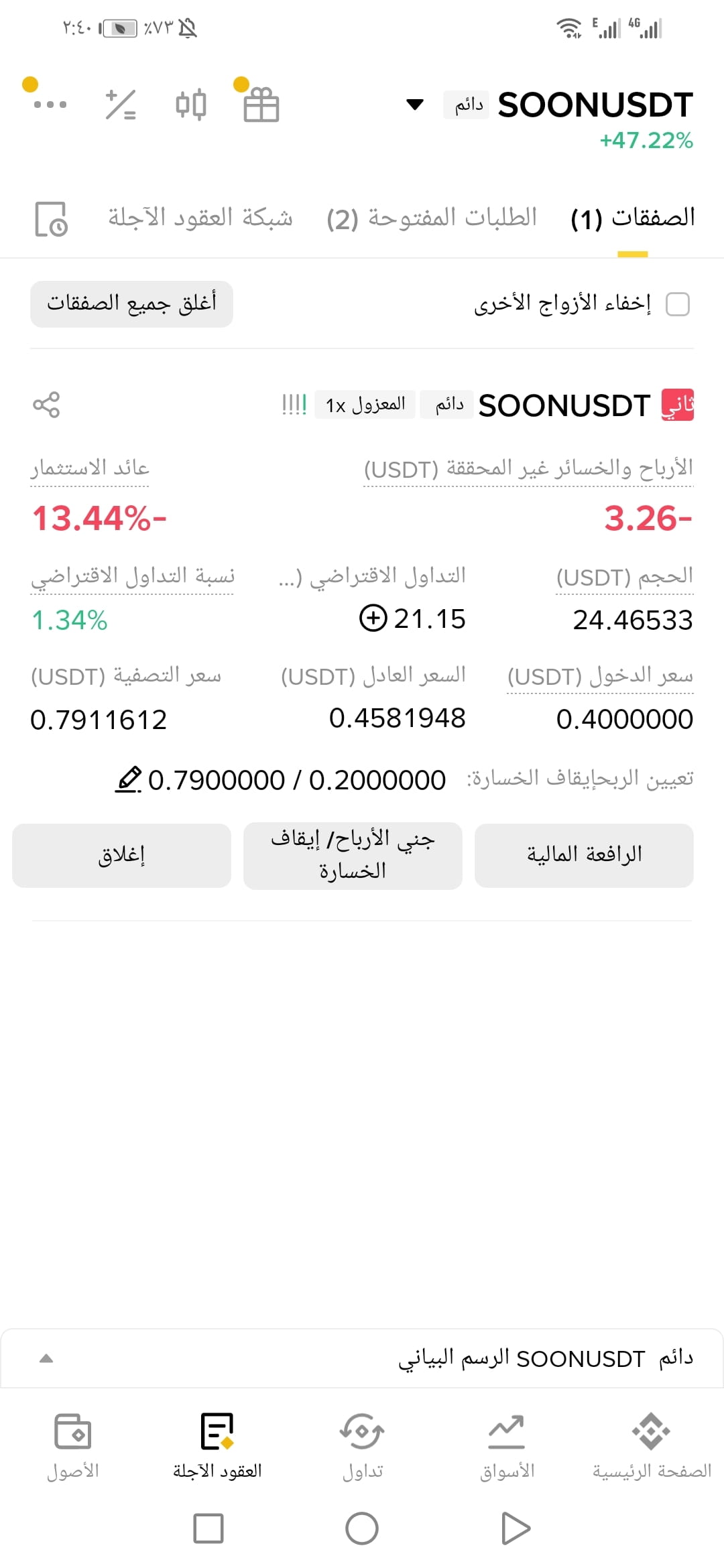Add margin with the plus icon
This screenshot has width=724, height=1568.
point(373,618)
